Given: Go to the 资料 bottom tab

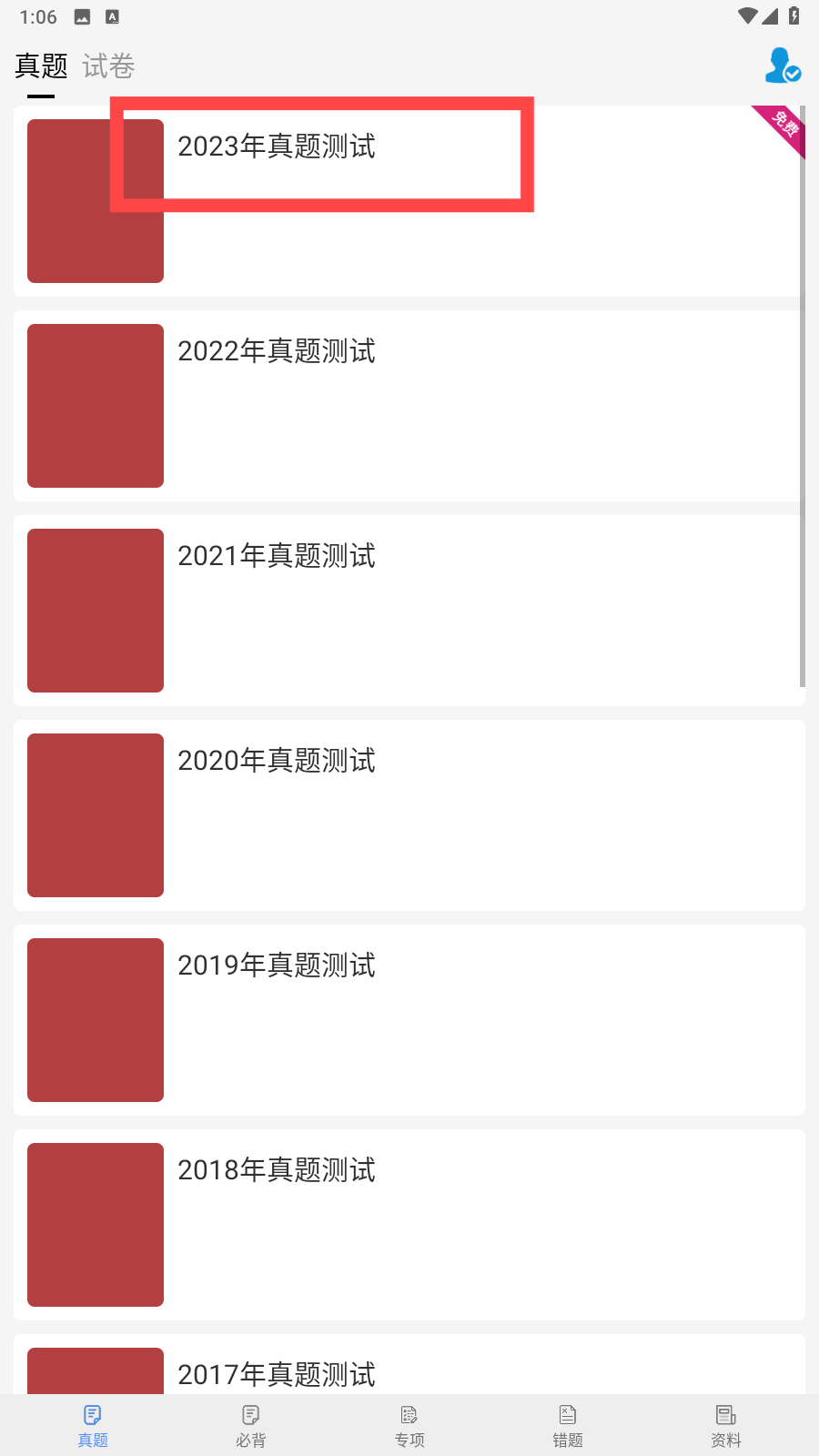Looking at the screenshot, I should pyautogui.click(x=726, y=1426).
